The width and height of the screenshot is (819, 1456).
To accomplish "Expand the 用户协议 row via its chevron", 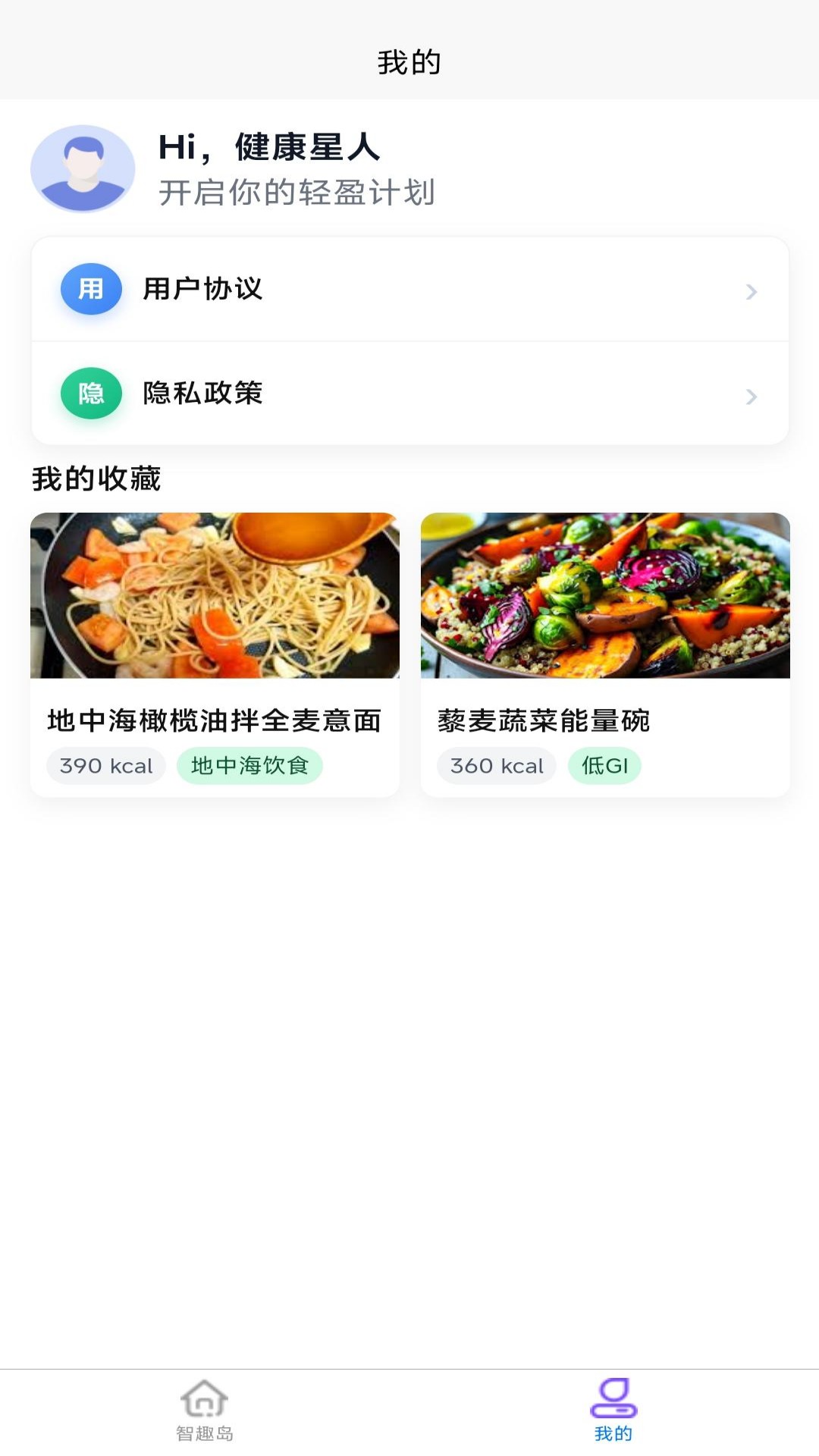I will pyautogui.click(x=752, y=290).
